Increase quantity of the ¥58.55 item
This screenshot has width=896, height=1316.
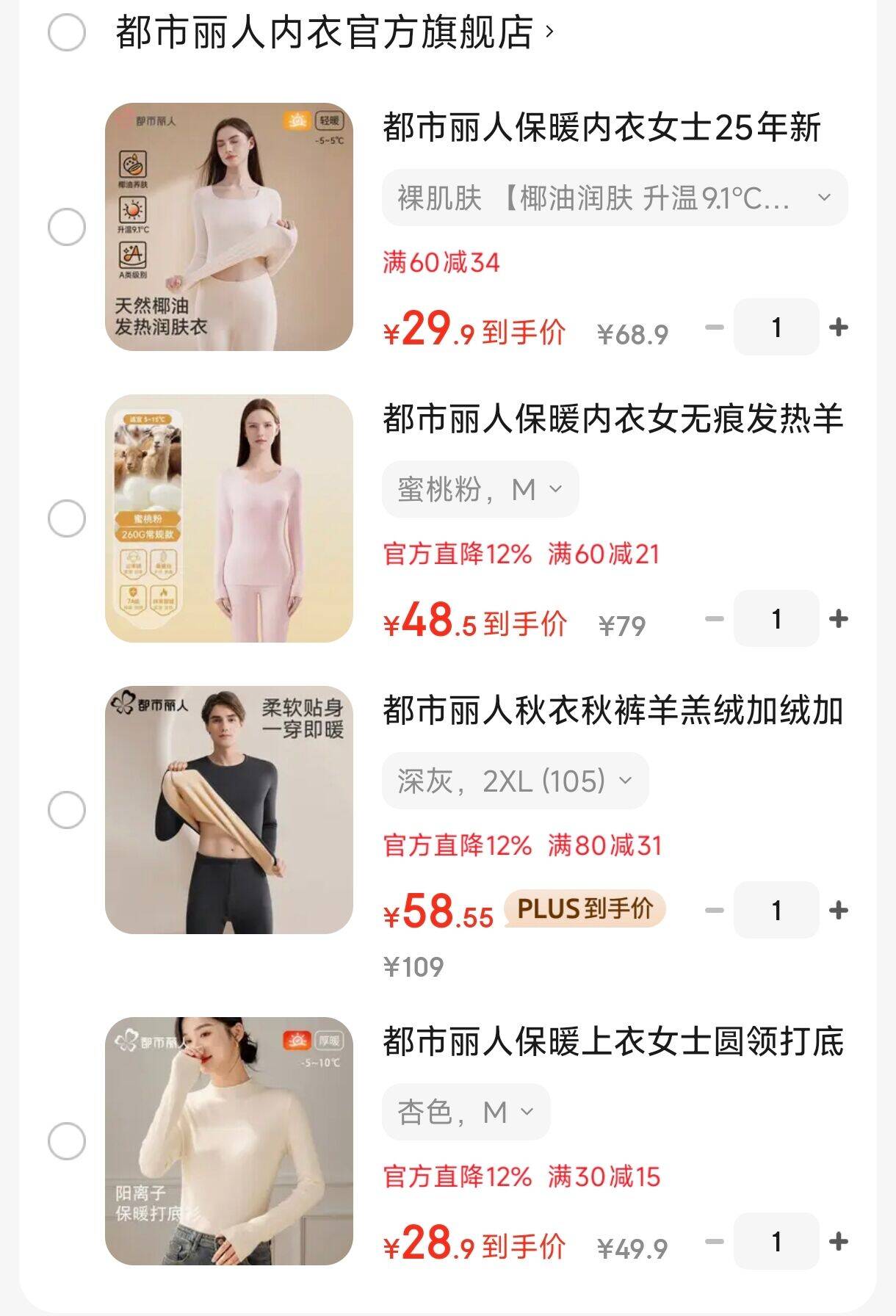coord(838,911)
